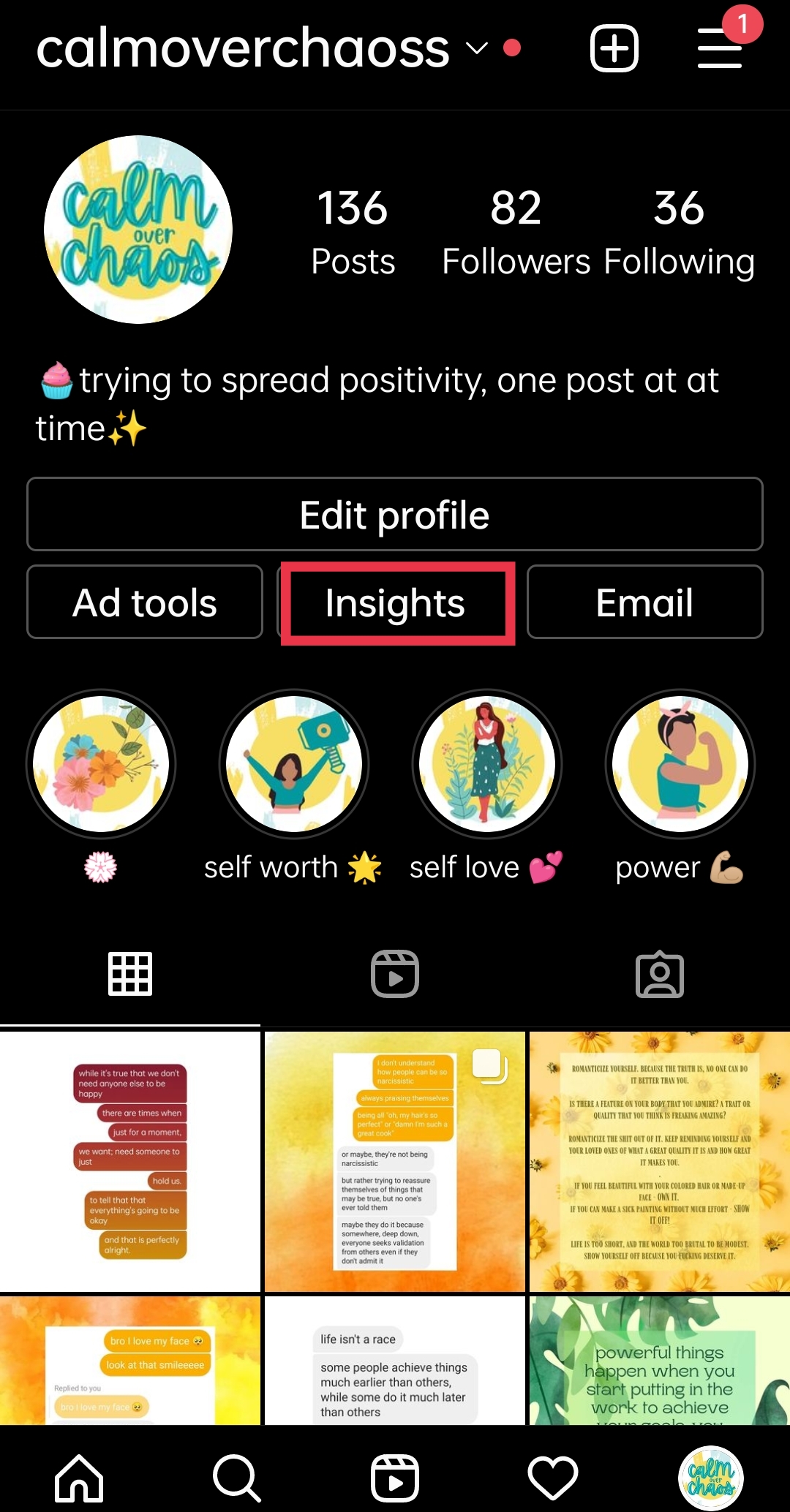This screenshot has width=790, height=1512.
Task: Open the self love story highlight
Action: click(487, 765)
